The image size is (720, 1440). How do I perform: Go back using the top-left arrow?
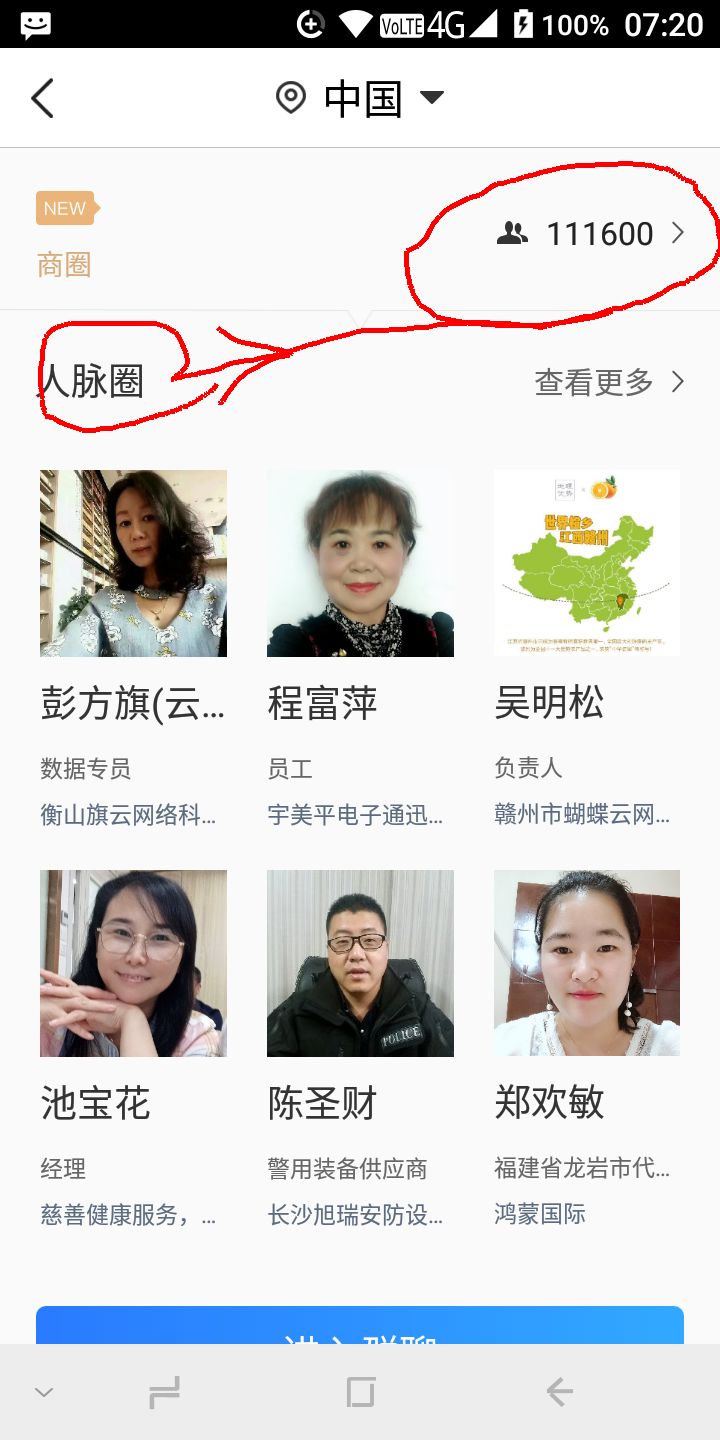(x=42, y=98)
